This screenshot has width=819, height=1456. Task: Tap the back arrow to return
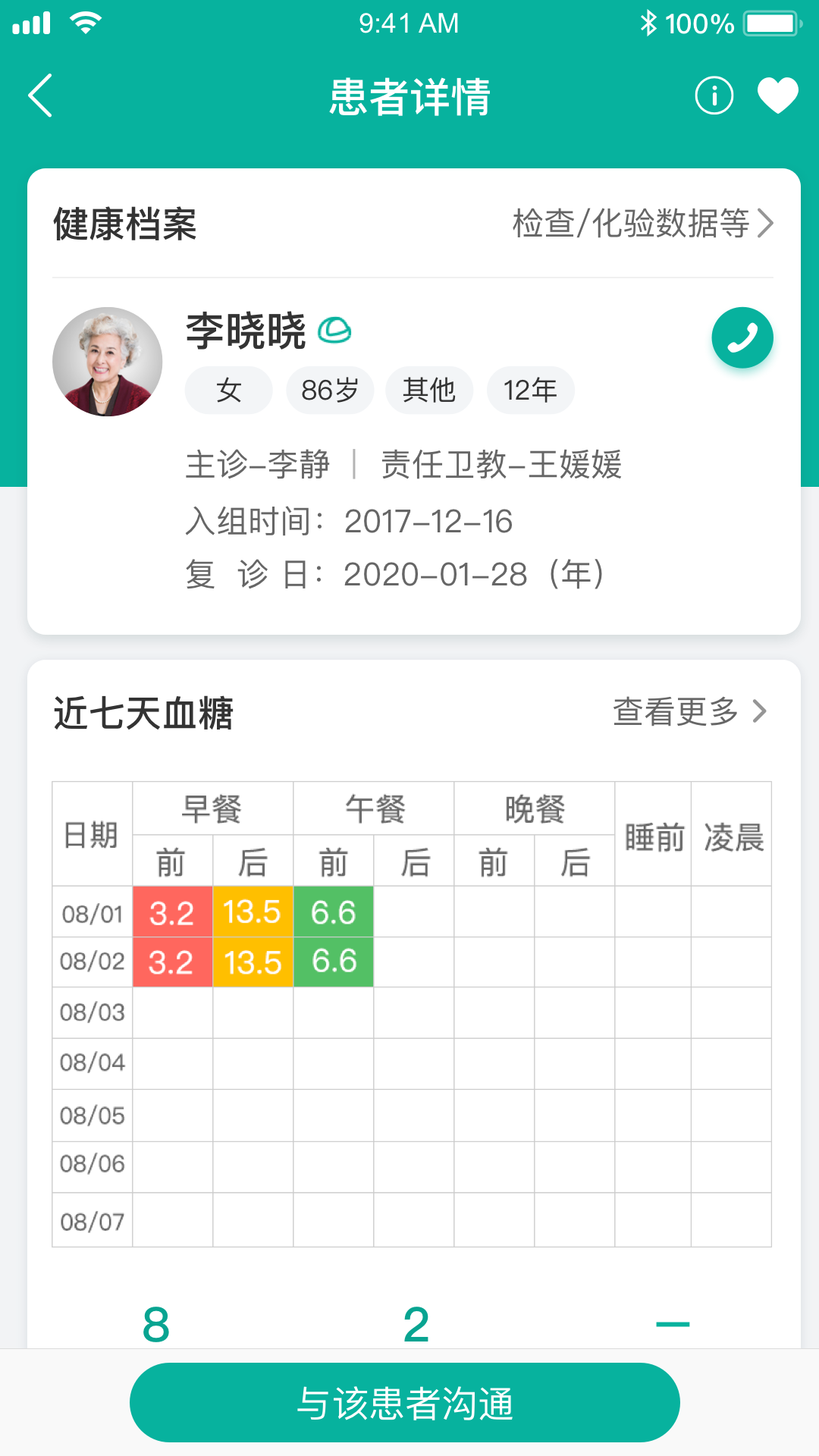(x=39, y=96)
